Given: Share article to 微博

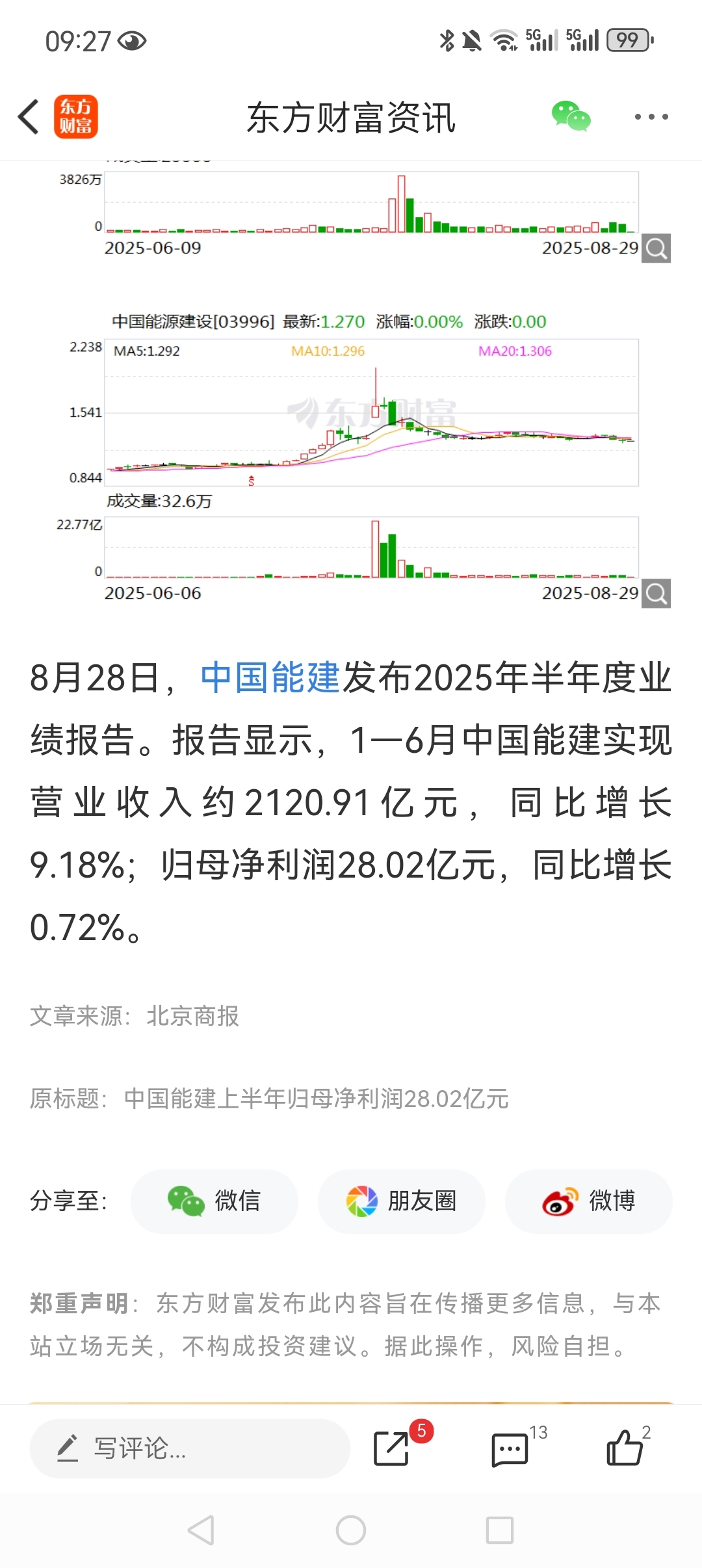Looking at the screenshot, I should click(x=588, y=1201).
